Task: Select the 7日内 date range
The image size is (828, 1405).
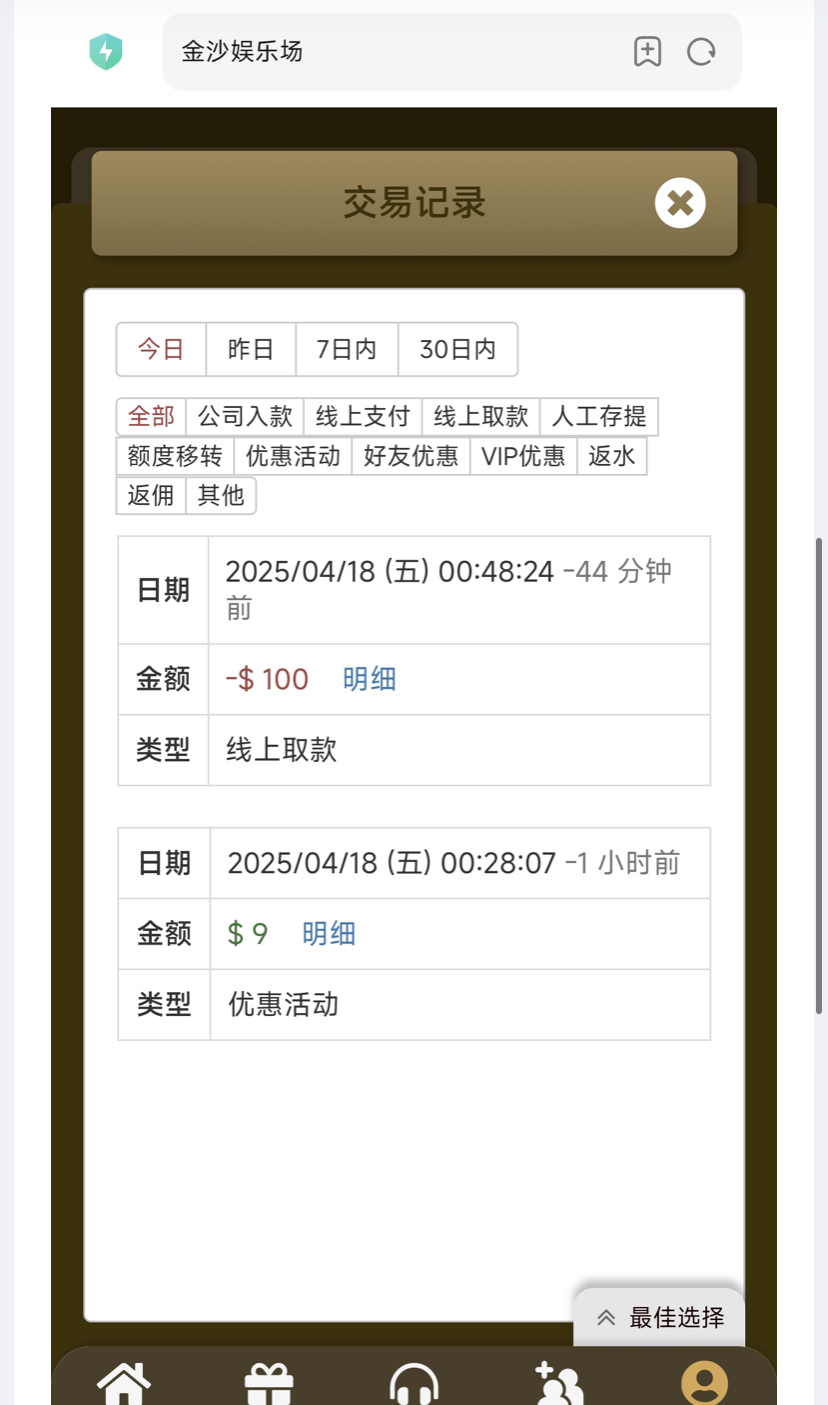Action: [x=347, y=349]
